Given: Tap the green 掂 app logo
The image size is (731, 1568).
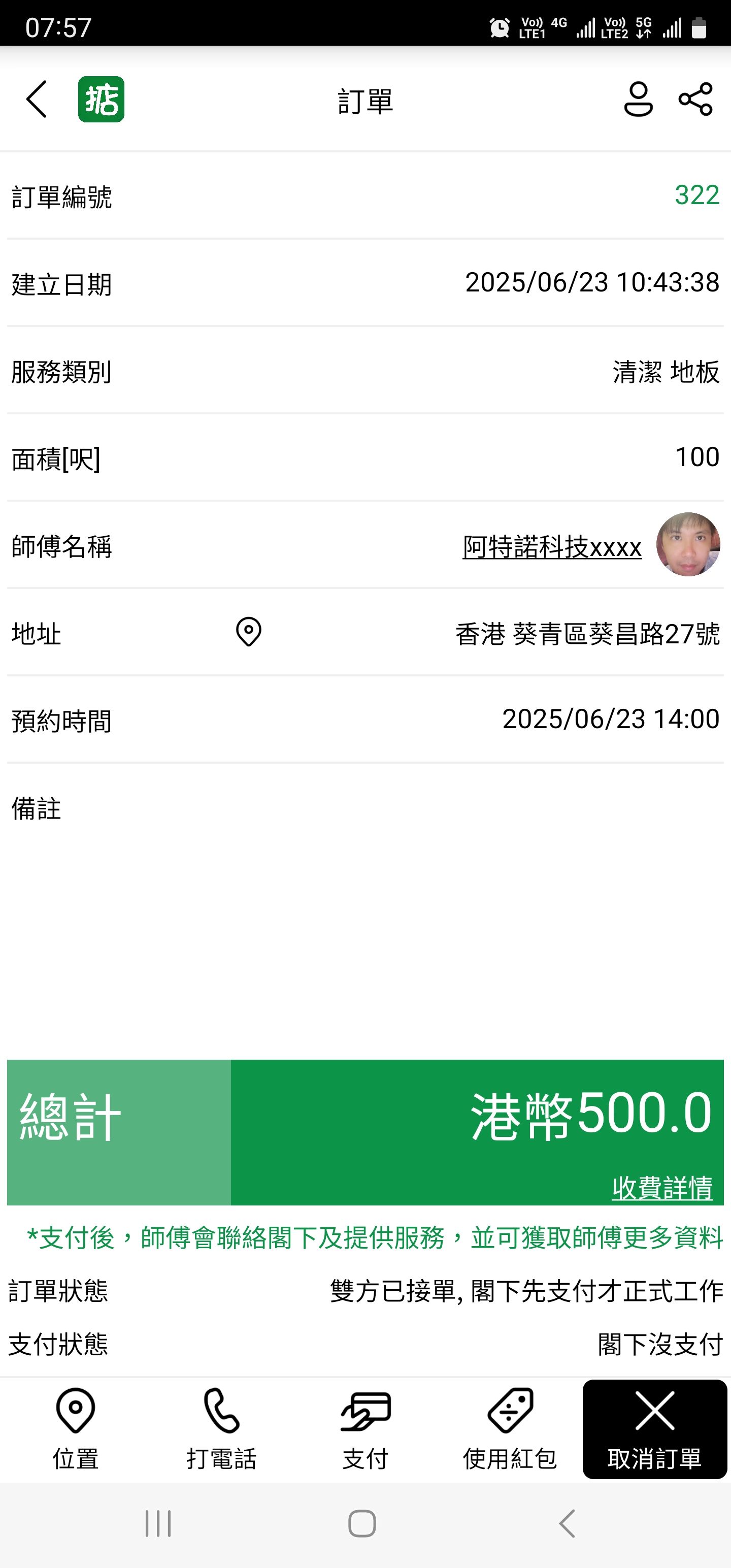Looking at the screenshot, I should 101,101.
